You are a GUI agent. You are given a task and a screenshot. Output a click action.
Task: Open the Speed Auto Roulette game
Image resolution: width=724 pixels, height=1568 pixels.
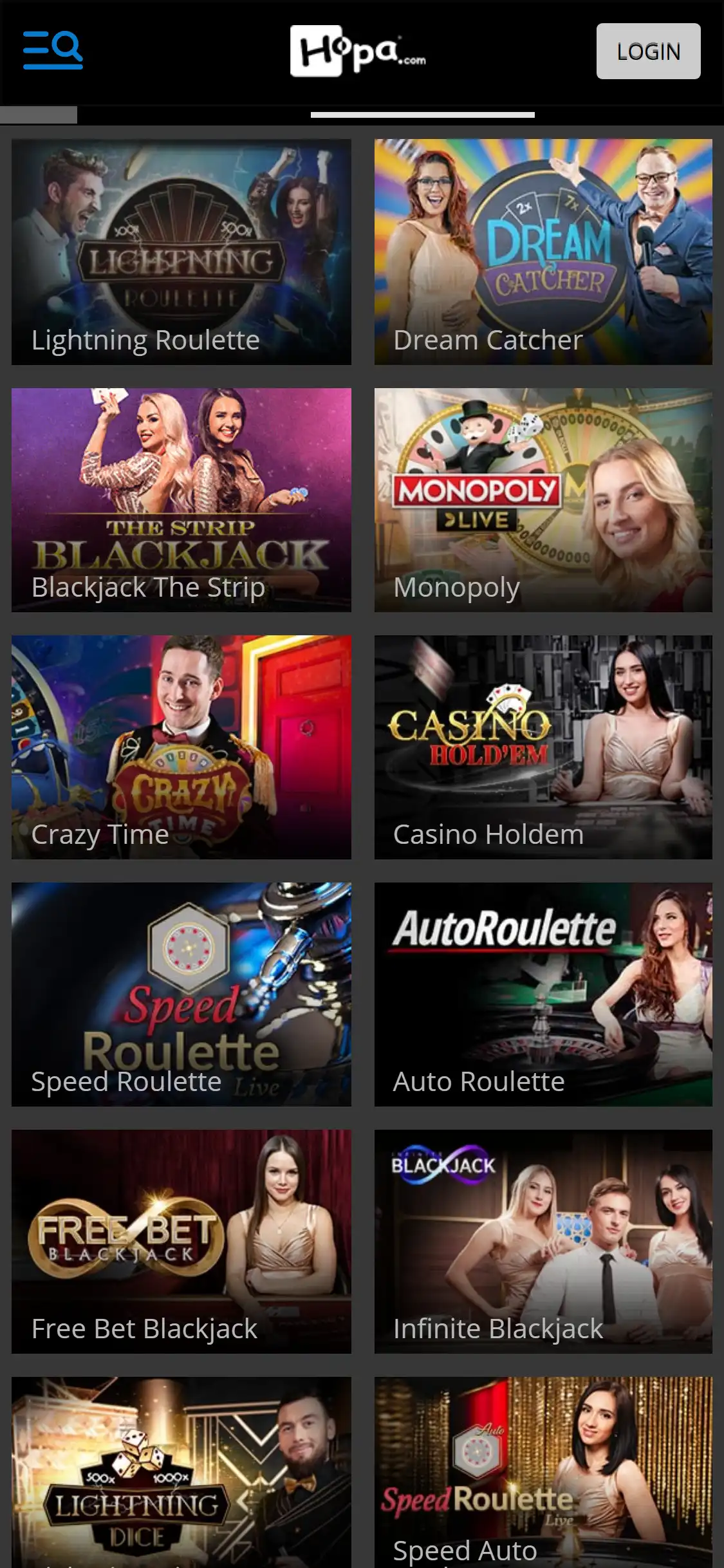(x=543, y=1474)
